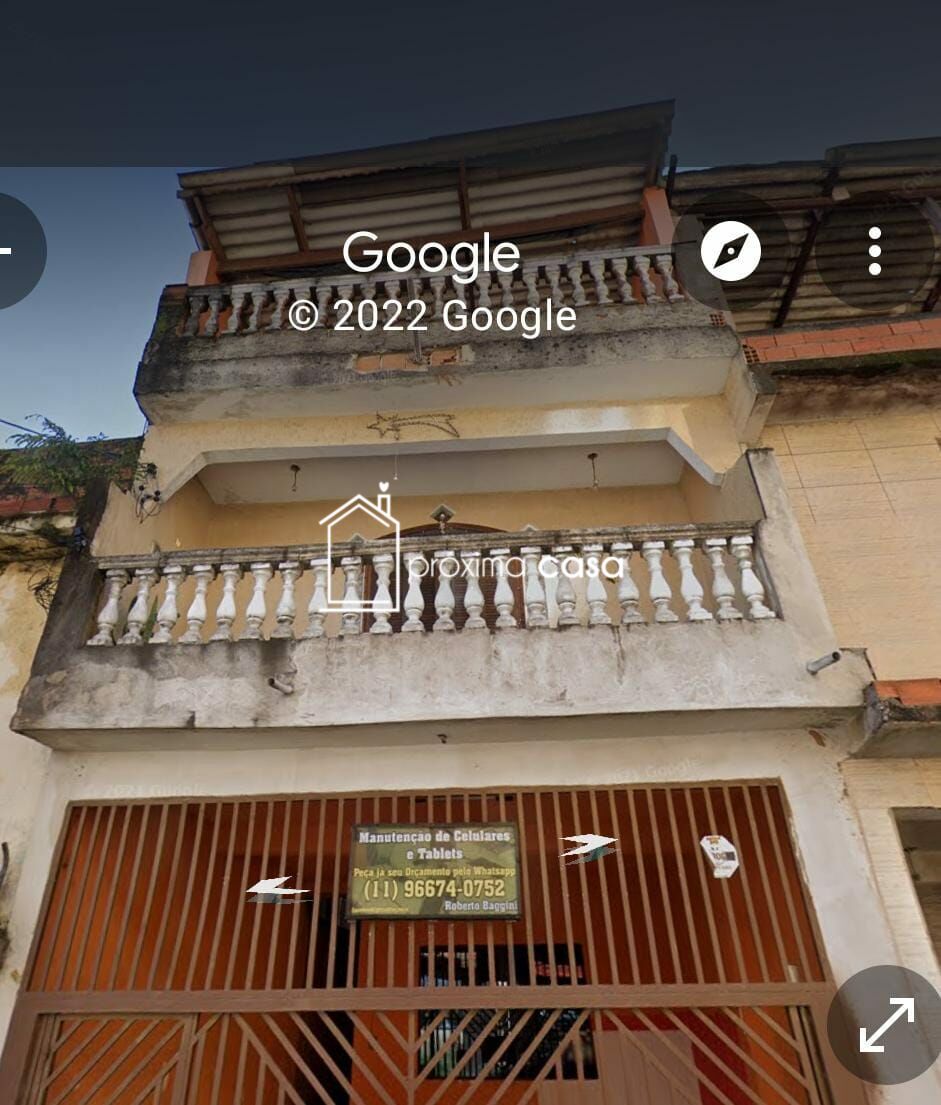Move along the street with the right-pointing arrow
The image size is (941, 1105).
(587, 847)
